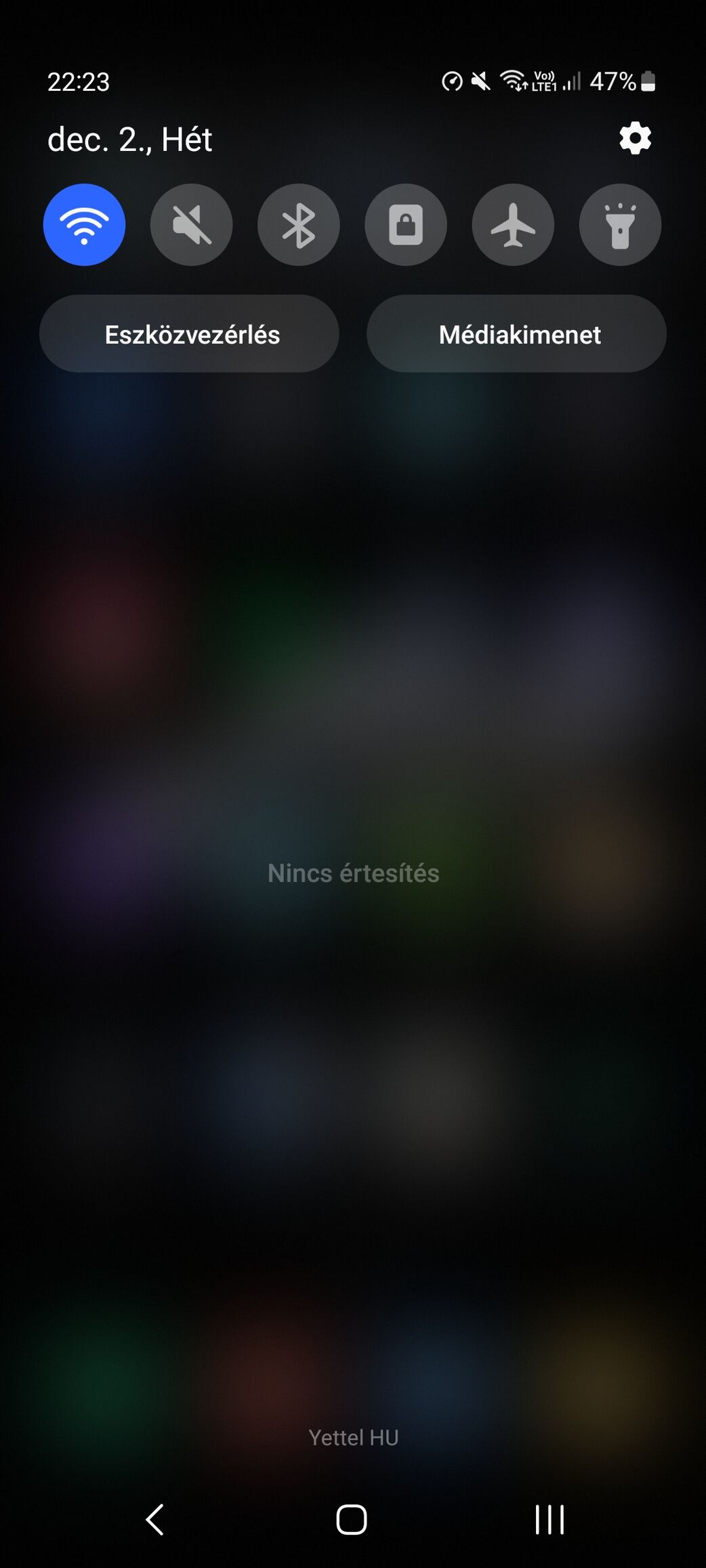The image size is (706, 1568).
Task: Turn on the flashlight
Action: click(620, 225)
